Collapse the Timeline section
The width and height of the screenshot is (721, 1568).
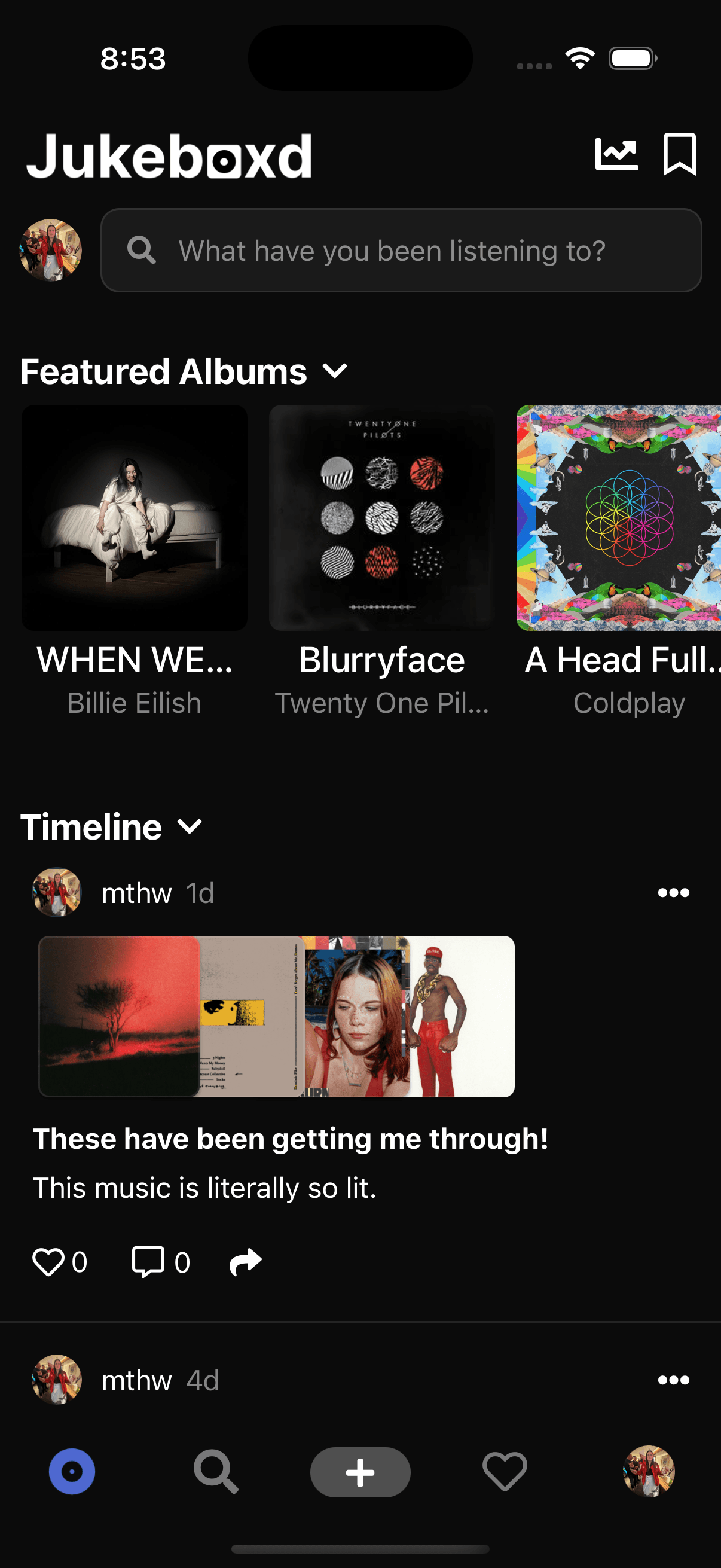pyautogui.click(x=190, y=827)
